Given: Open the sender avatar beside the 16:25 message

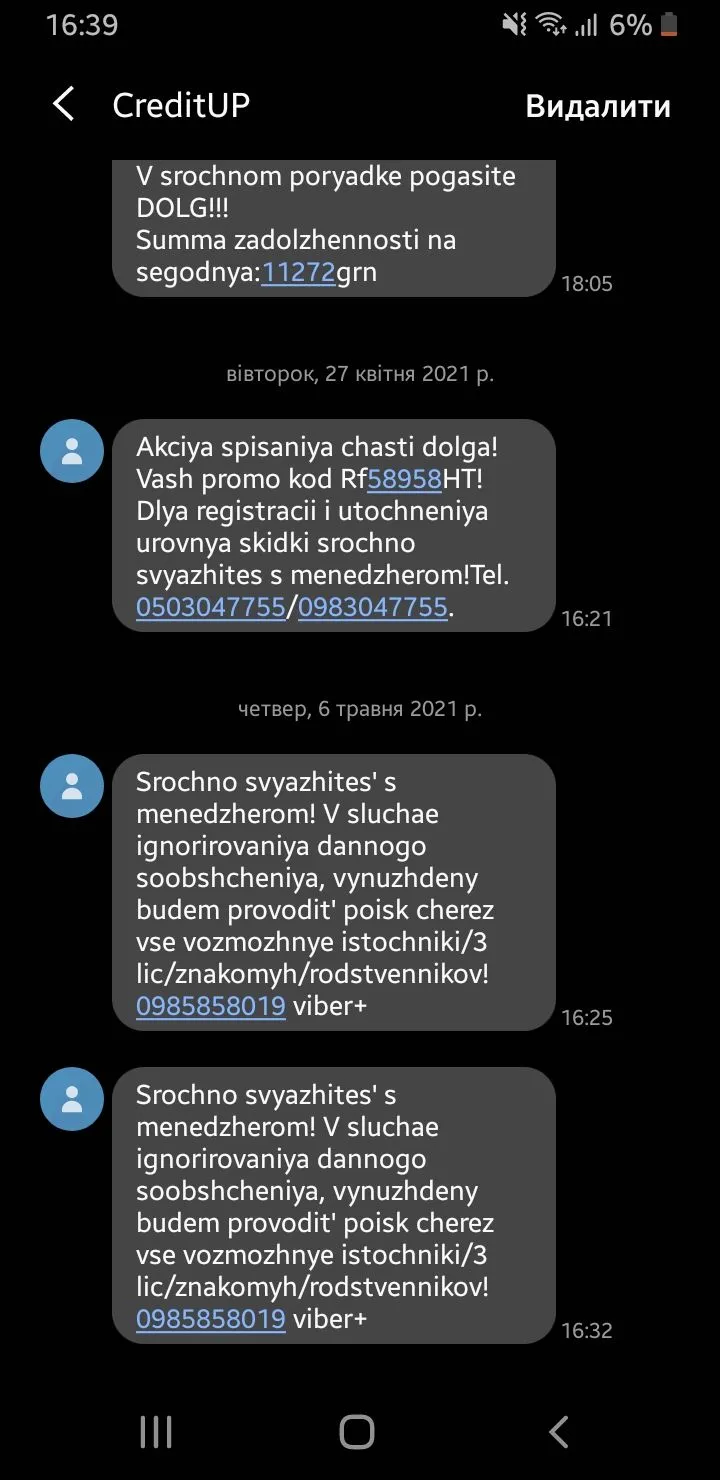Looking at the screenshot, I should (72, 786).
